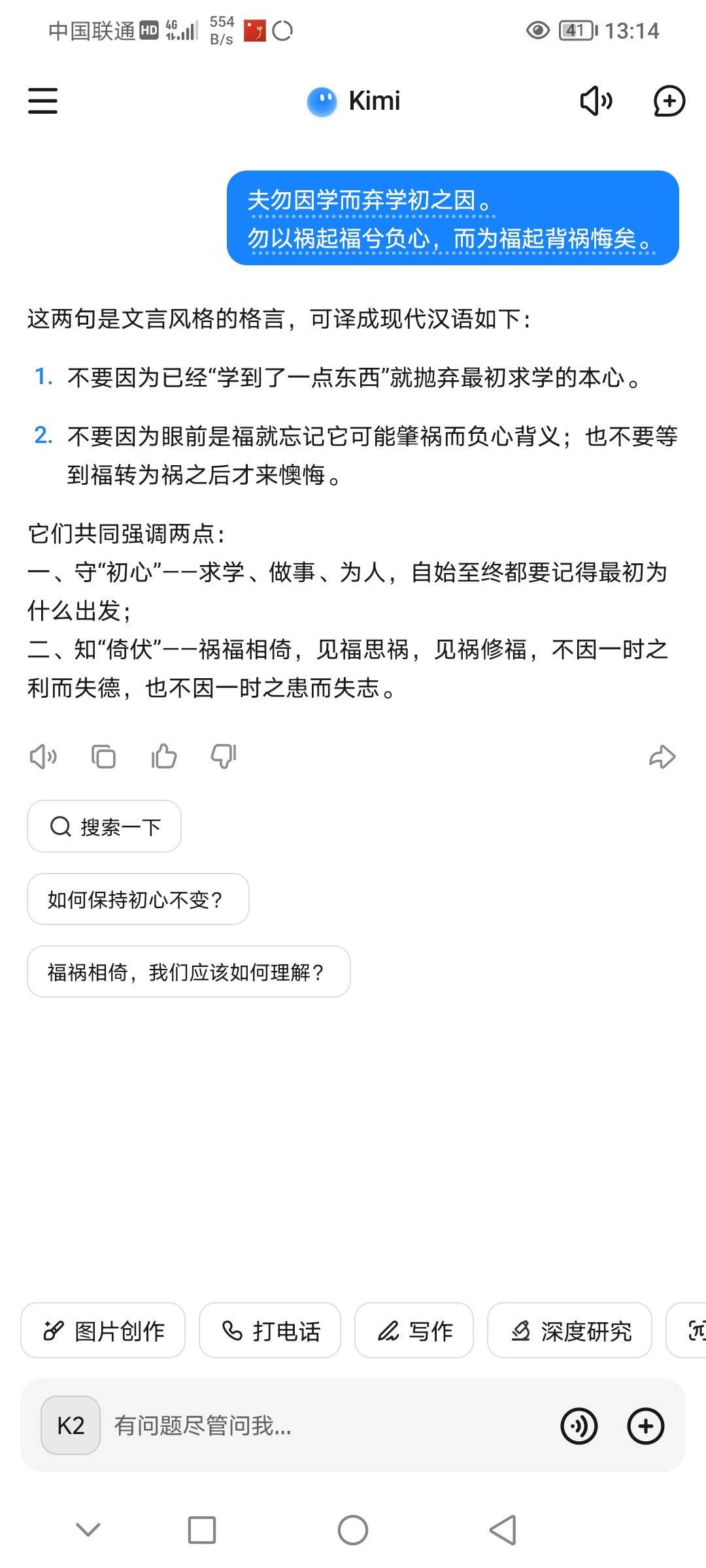Open the hamburger side menu
This screenshot has width=706, height=1568.
43,101
